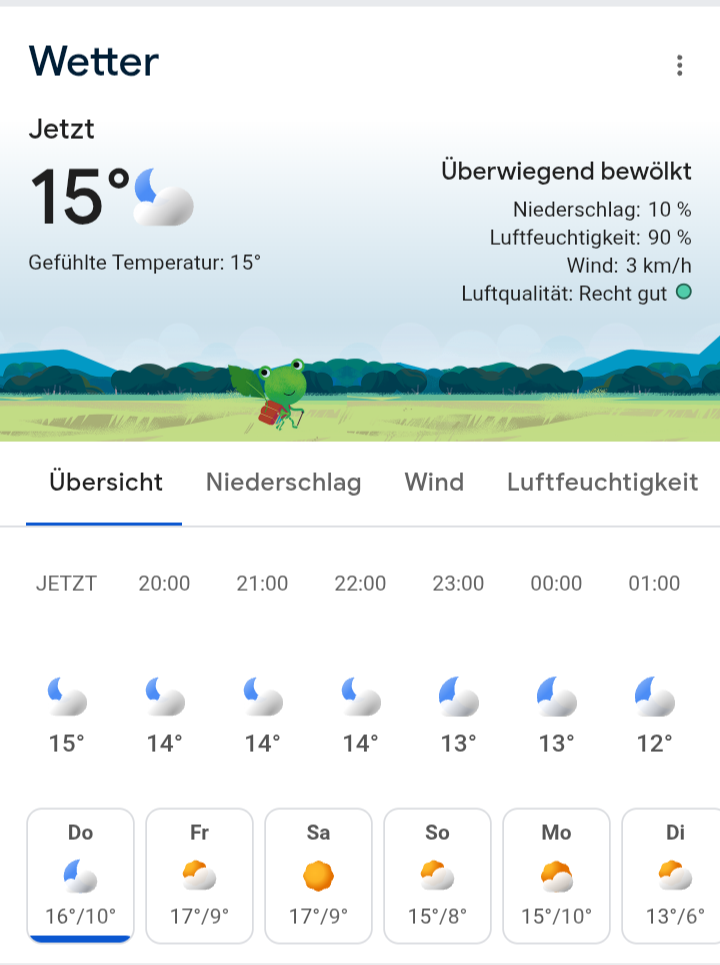The height and width of the screenshot is (965, 720).
Task: Select the Do forecast card
Action: pyautogui.click(x=80, y=875)
